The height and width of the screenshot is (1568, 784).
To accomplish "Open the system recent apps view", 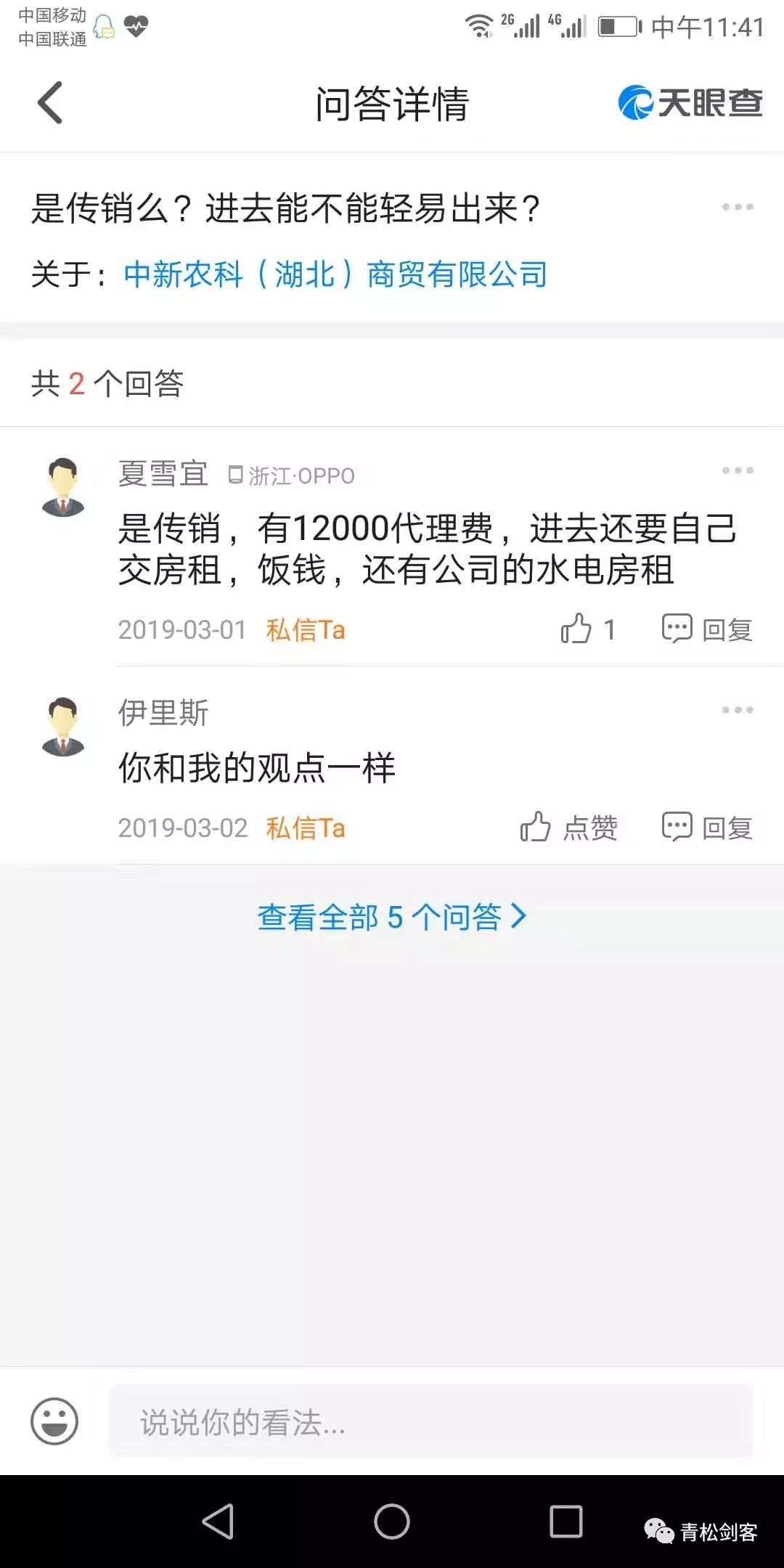I will point(565,1521).
